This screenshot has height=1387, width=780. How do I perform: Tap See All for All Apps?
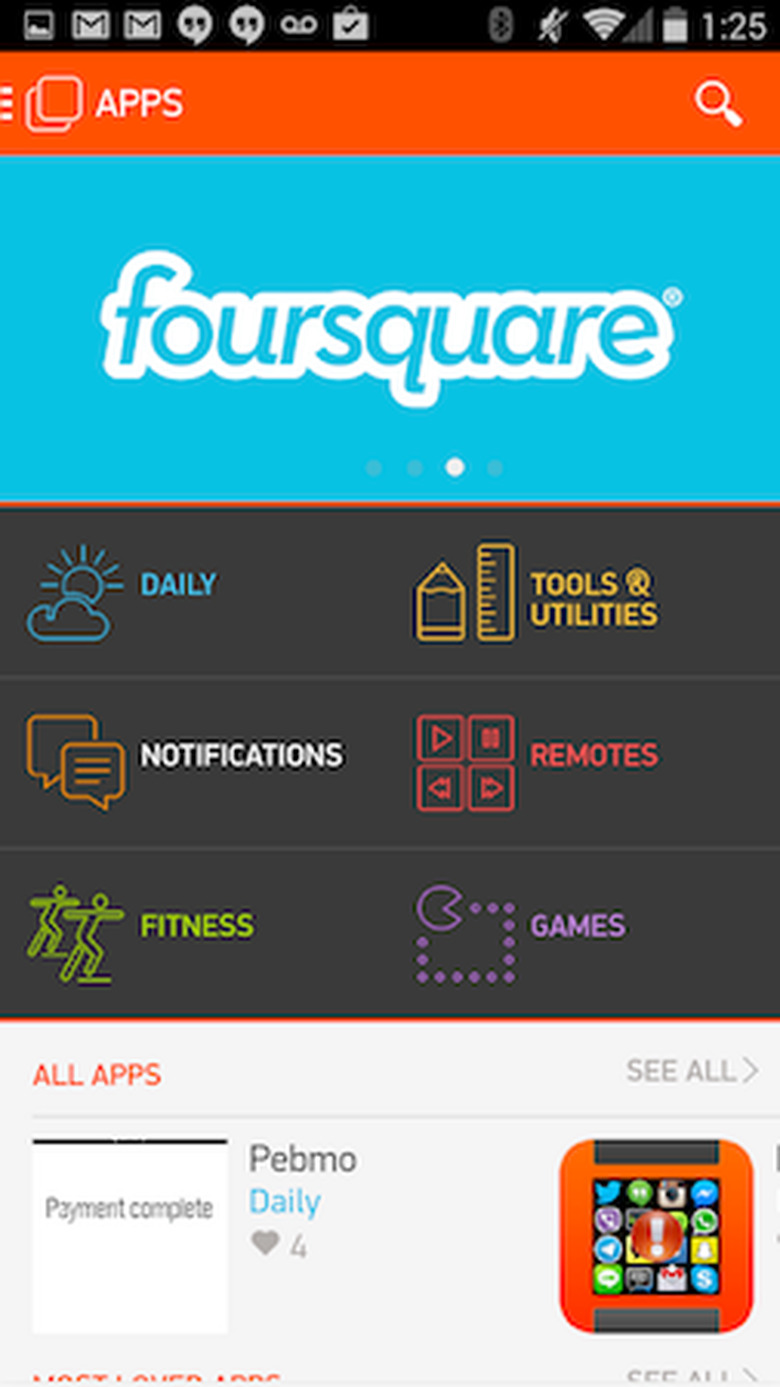pos(691,1072)
